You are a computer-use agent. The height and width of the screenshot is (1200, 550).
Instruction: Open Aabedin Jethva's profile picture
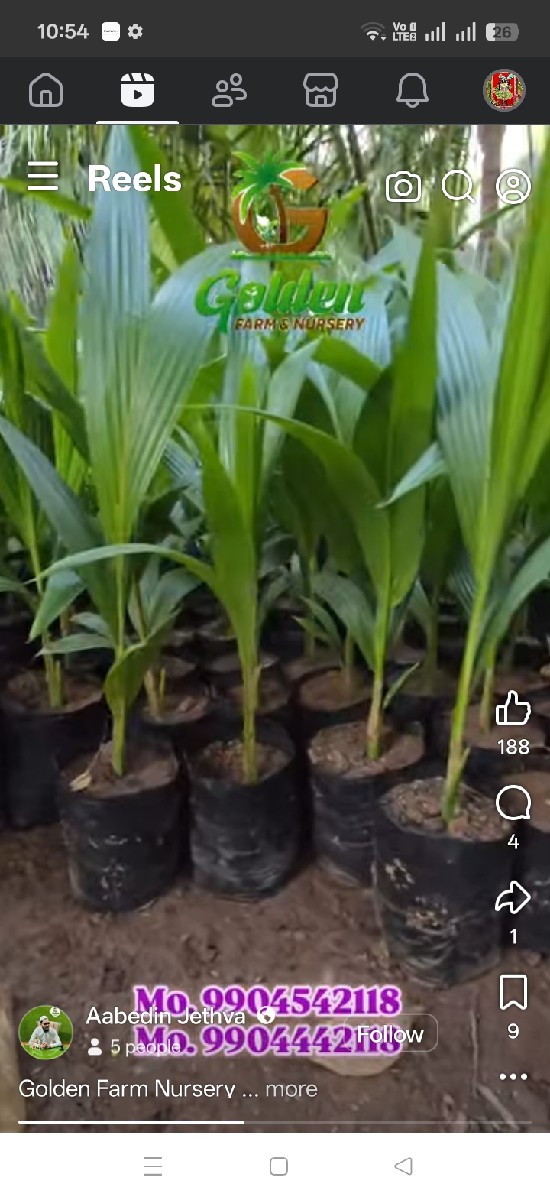click(x=46, y=1033)
